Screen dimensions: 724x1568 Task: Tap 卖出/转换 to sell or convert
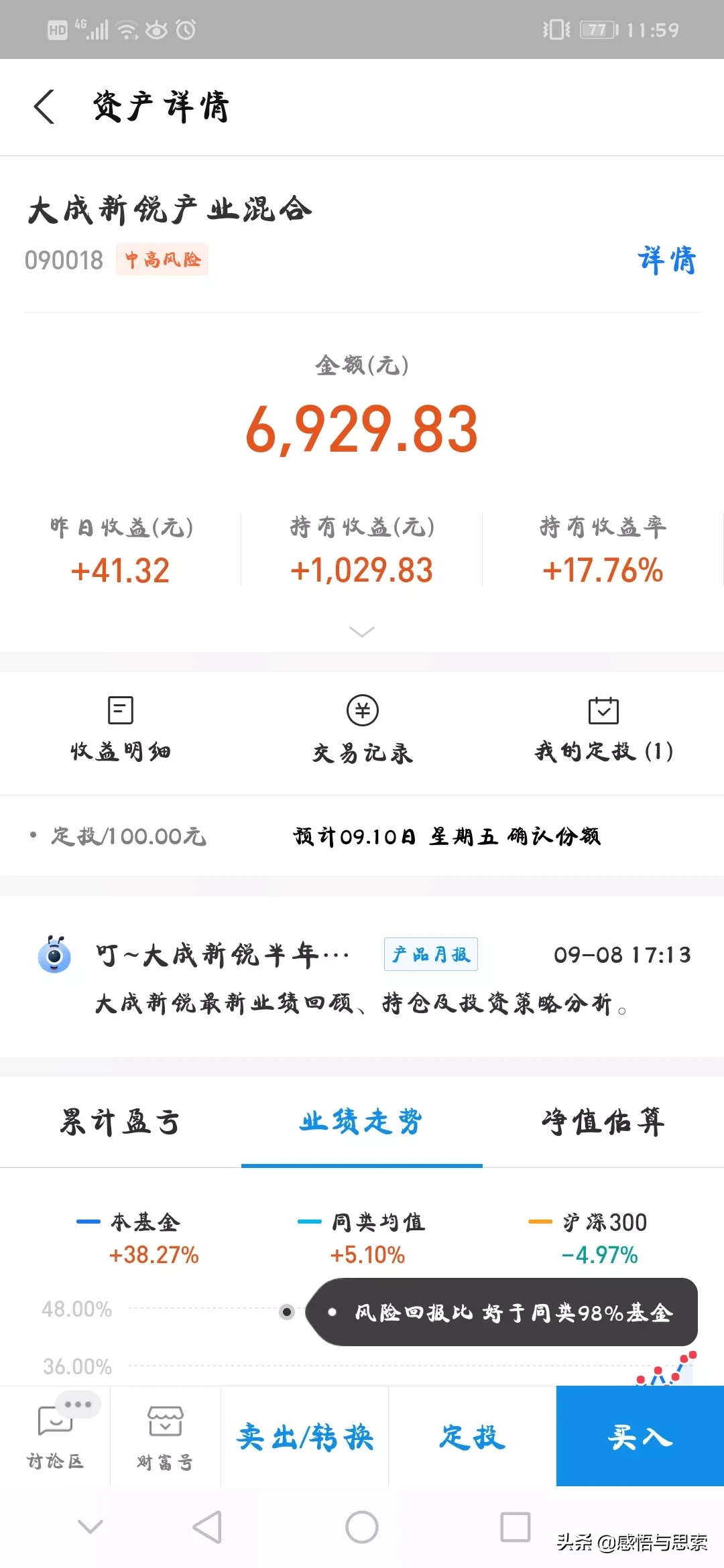[305, 1437]
